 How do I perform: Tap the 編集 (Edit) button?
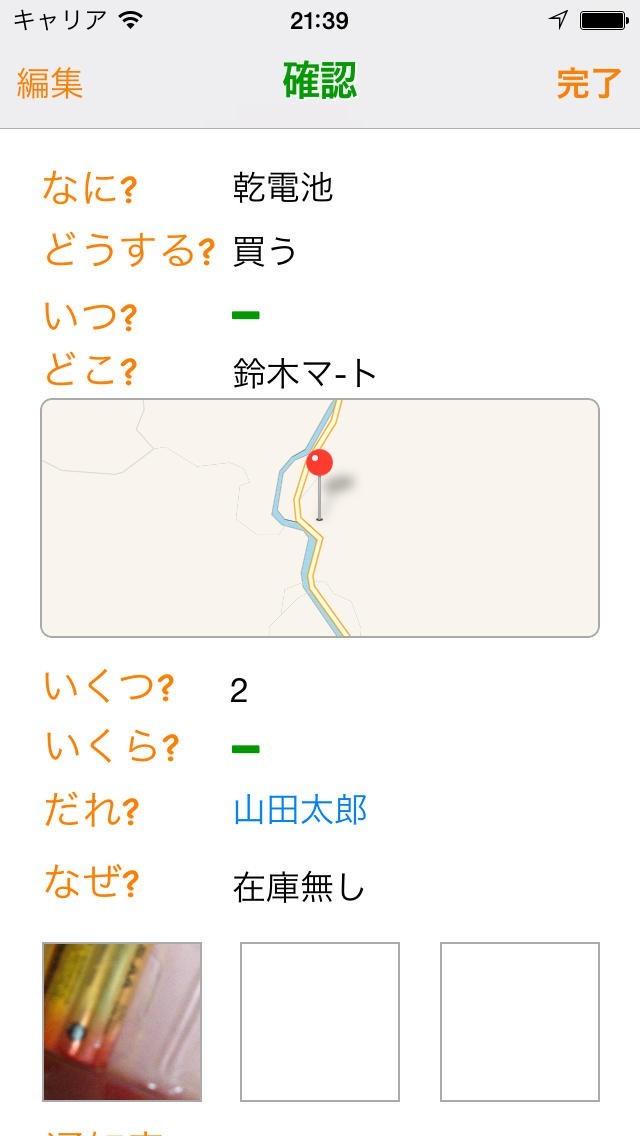(50, 84)
